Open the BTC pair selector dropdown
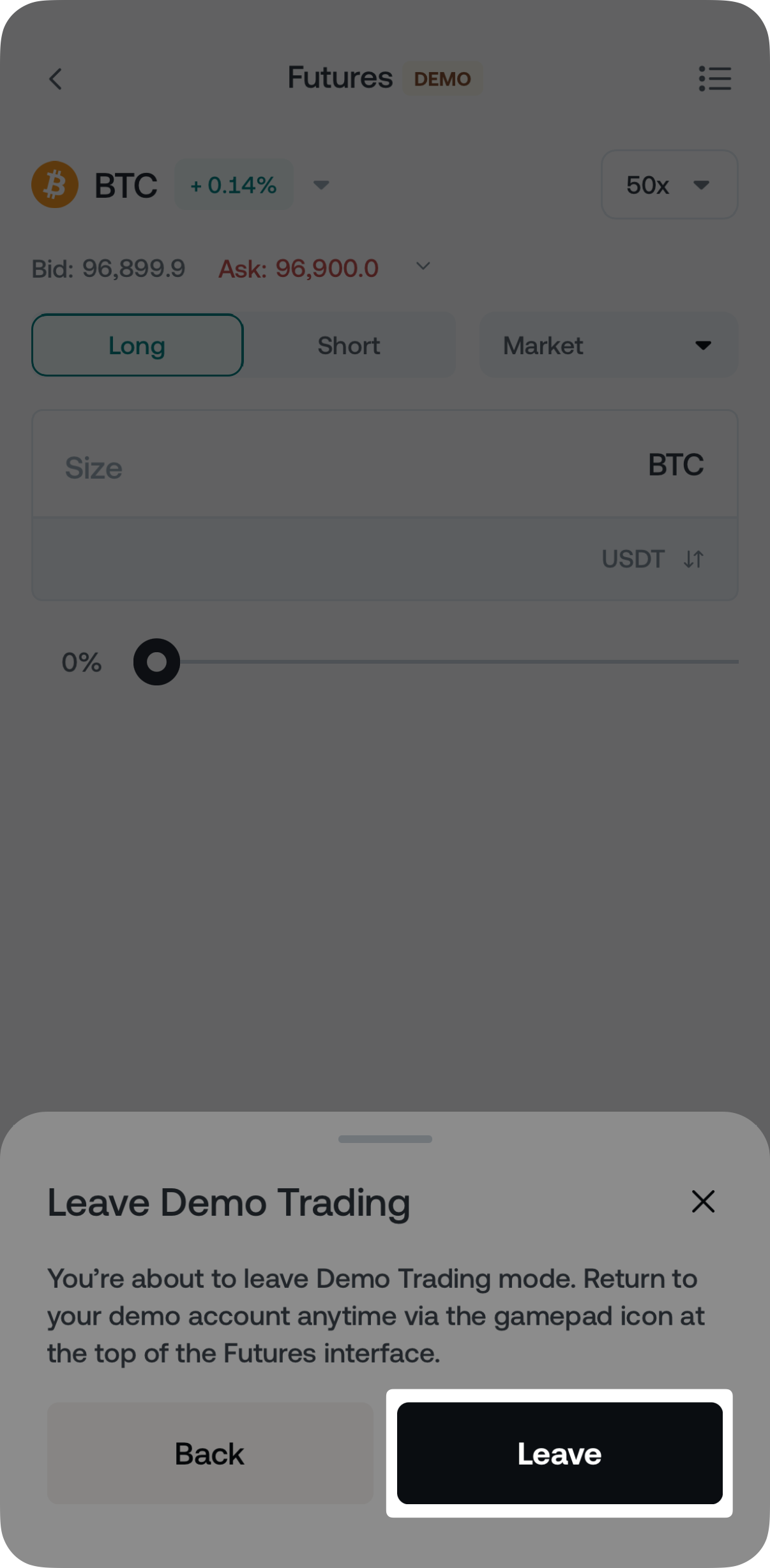770x1568 pixels. click(321, 185)
